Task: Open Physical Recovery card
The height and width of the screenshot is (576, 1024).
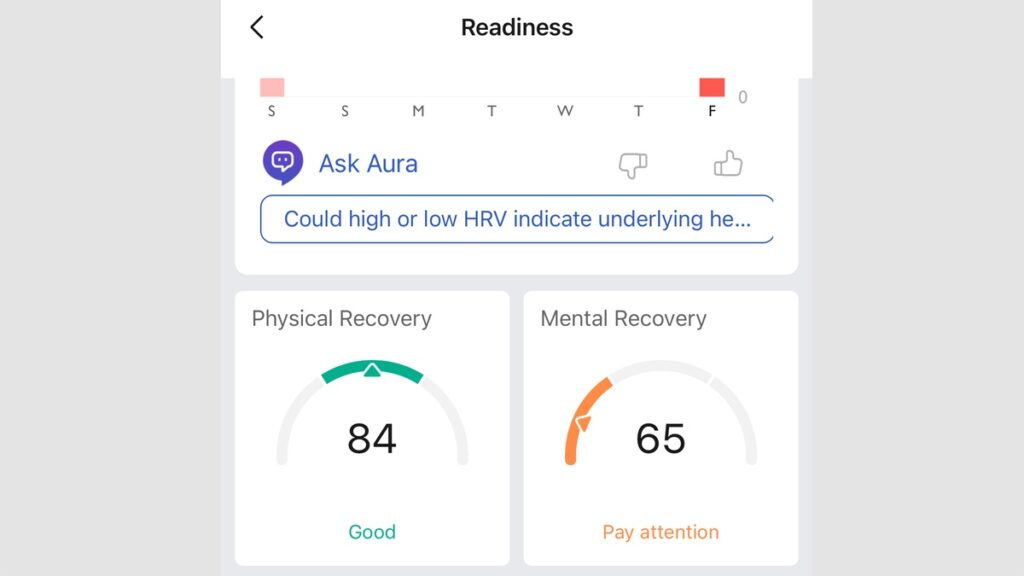Action: 372,428
